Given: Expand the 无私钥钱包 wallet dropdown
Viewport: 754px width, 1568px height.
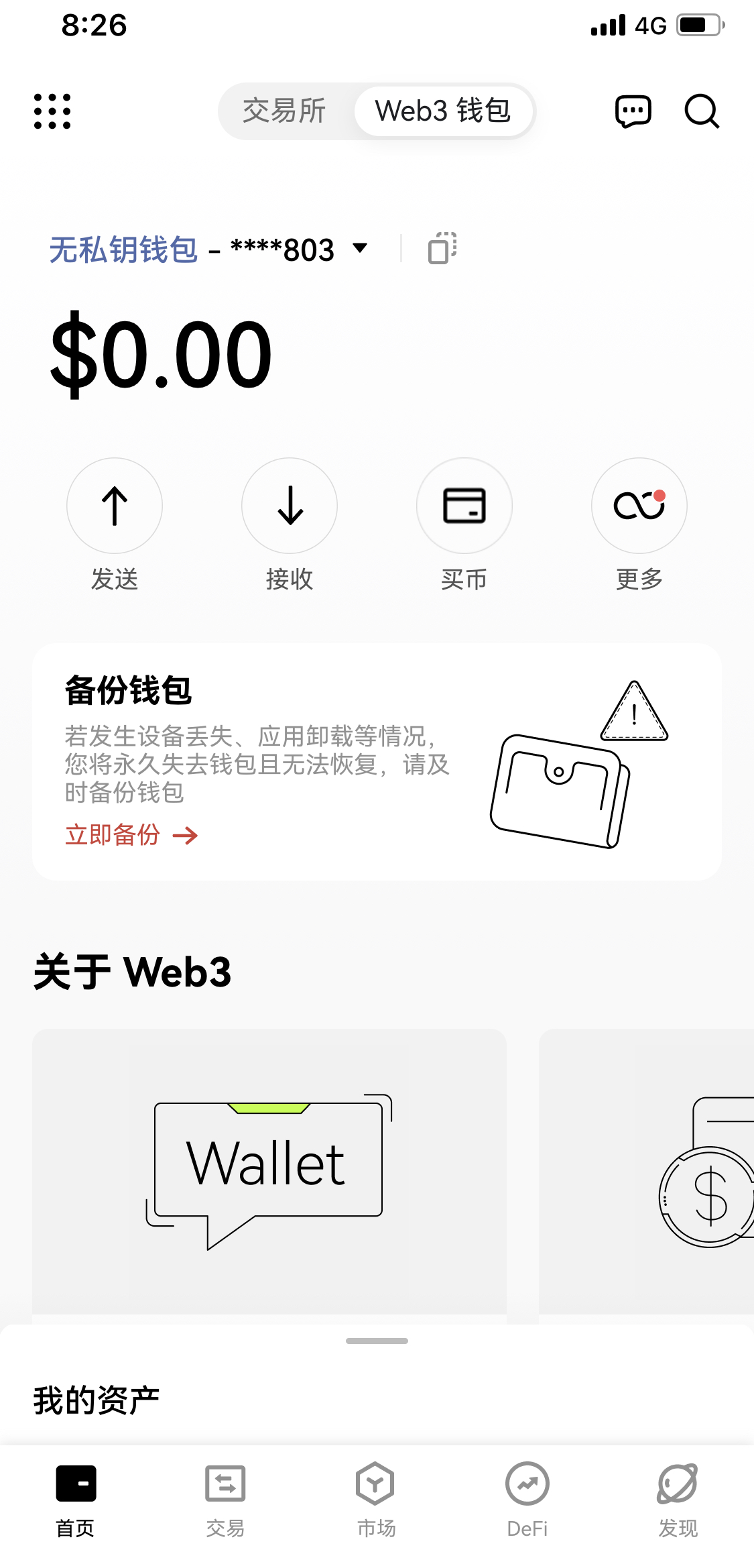Looking at the screenshot, I should click(360, 249).
